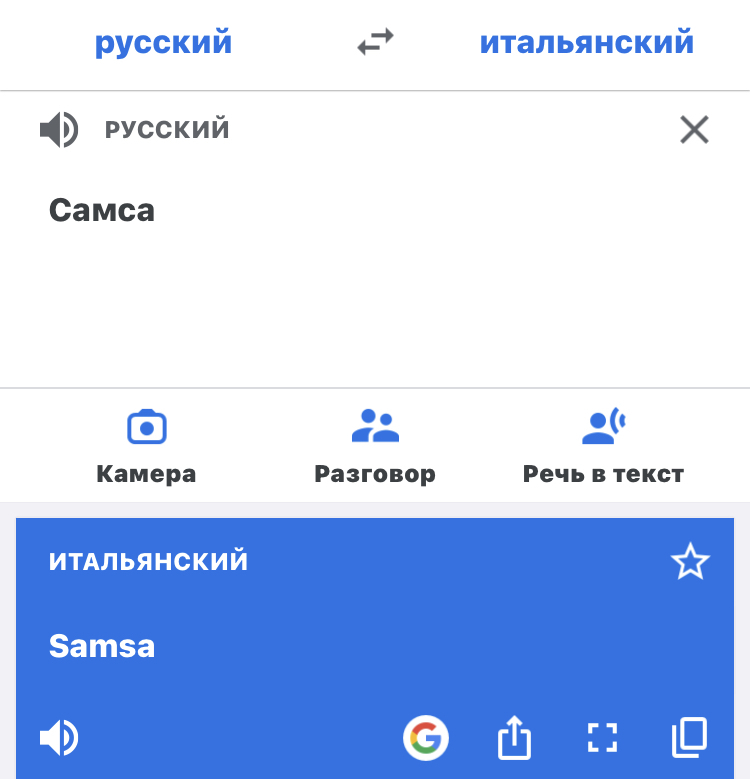Start Разговор mode
This screenshot has width=750, height=779.
tap(375, 446)
